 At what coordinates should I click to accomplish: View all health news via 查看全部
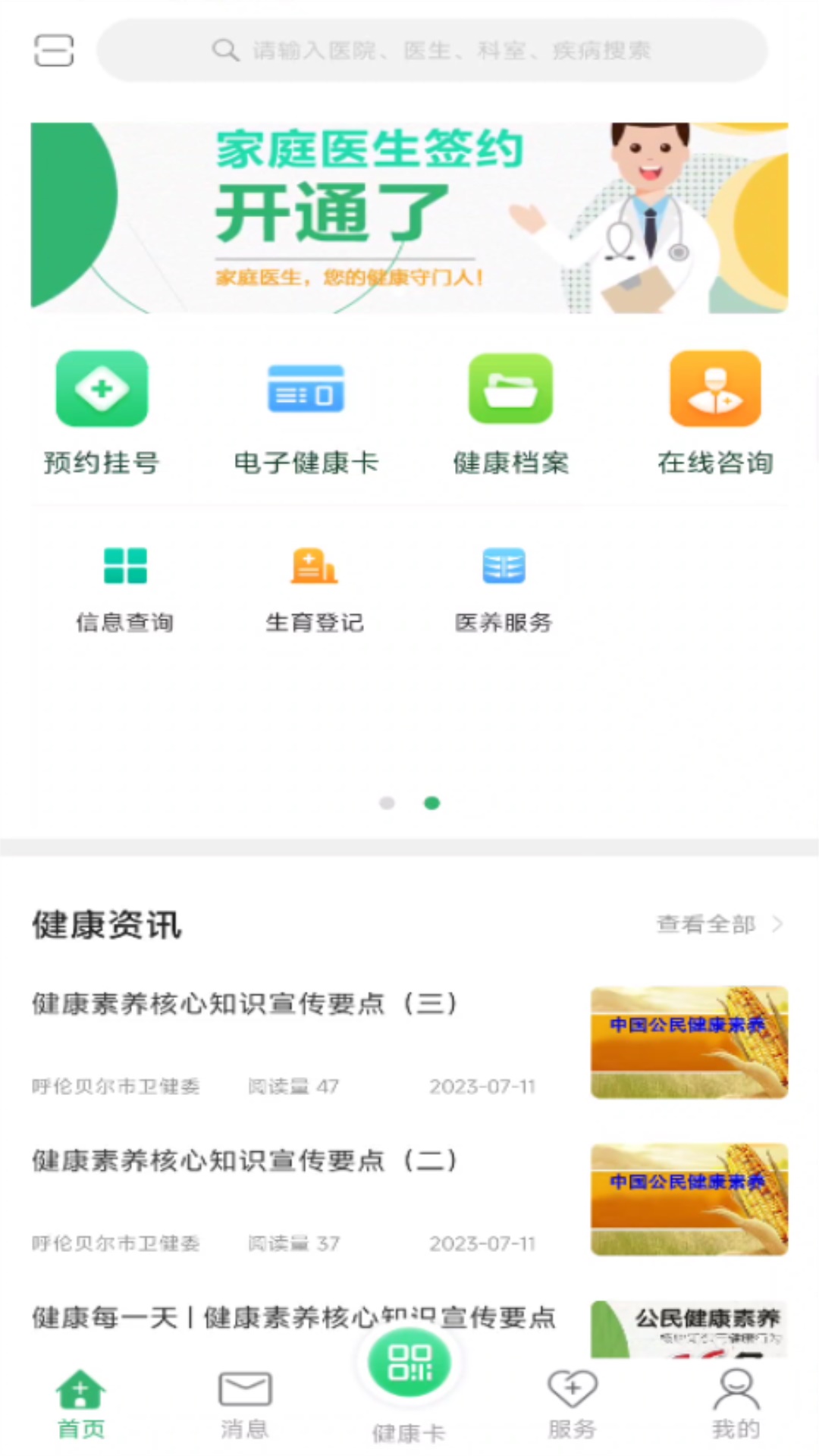tap(718, 924)
